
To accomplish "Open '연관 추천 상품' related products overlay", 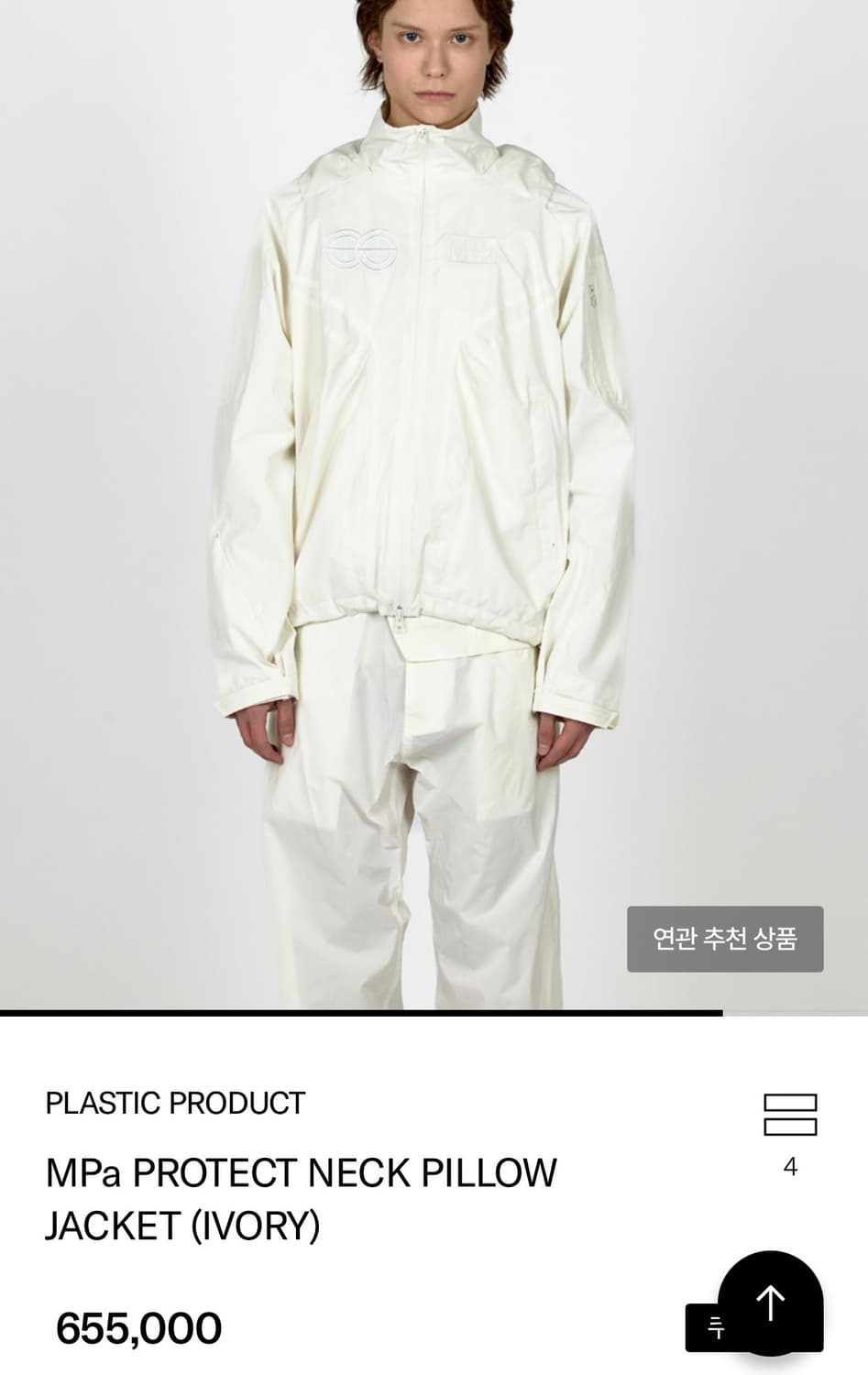I will pyautogui.click(x=724, y=937).
